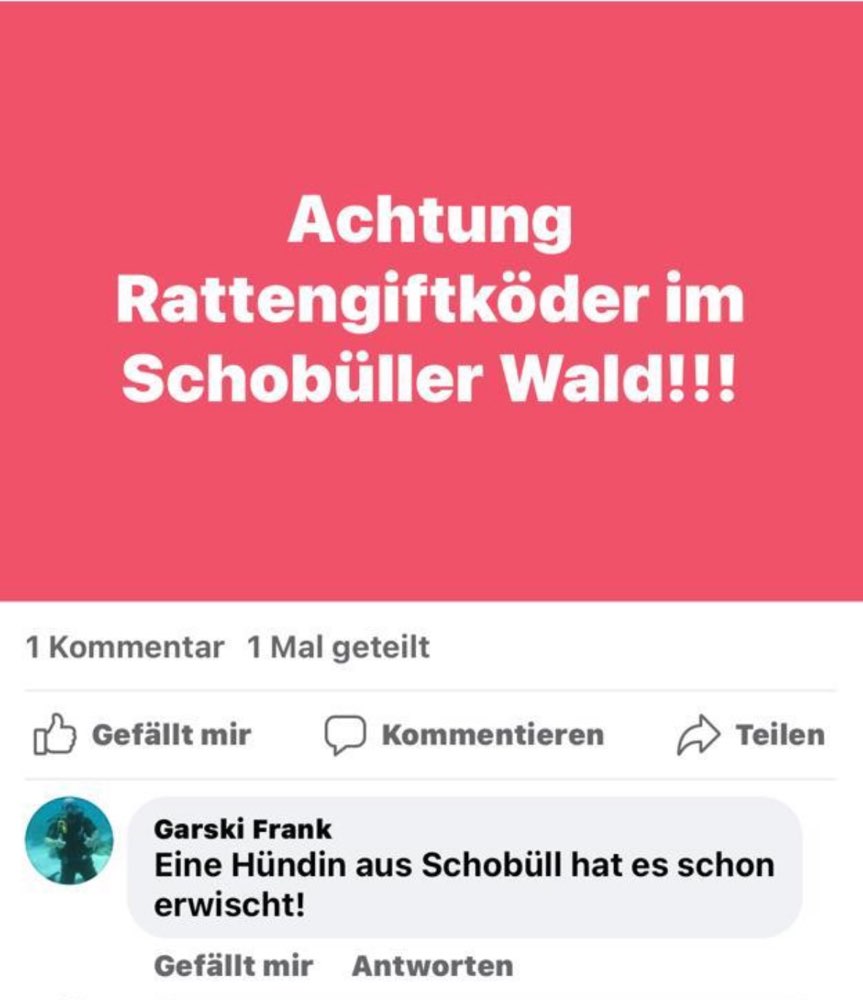This screenshot has height=1000, width=863.
Task: Click the speech bubble Kommentieren icon
Action: (344, 733)
